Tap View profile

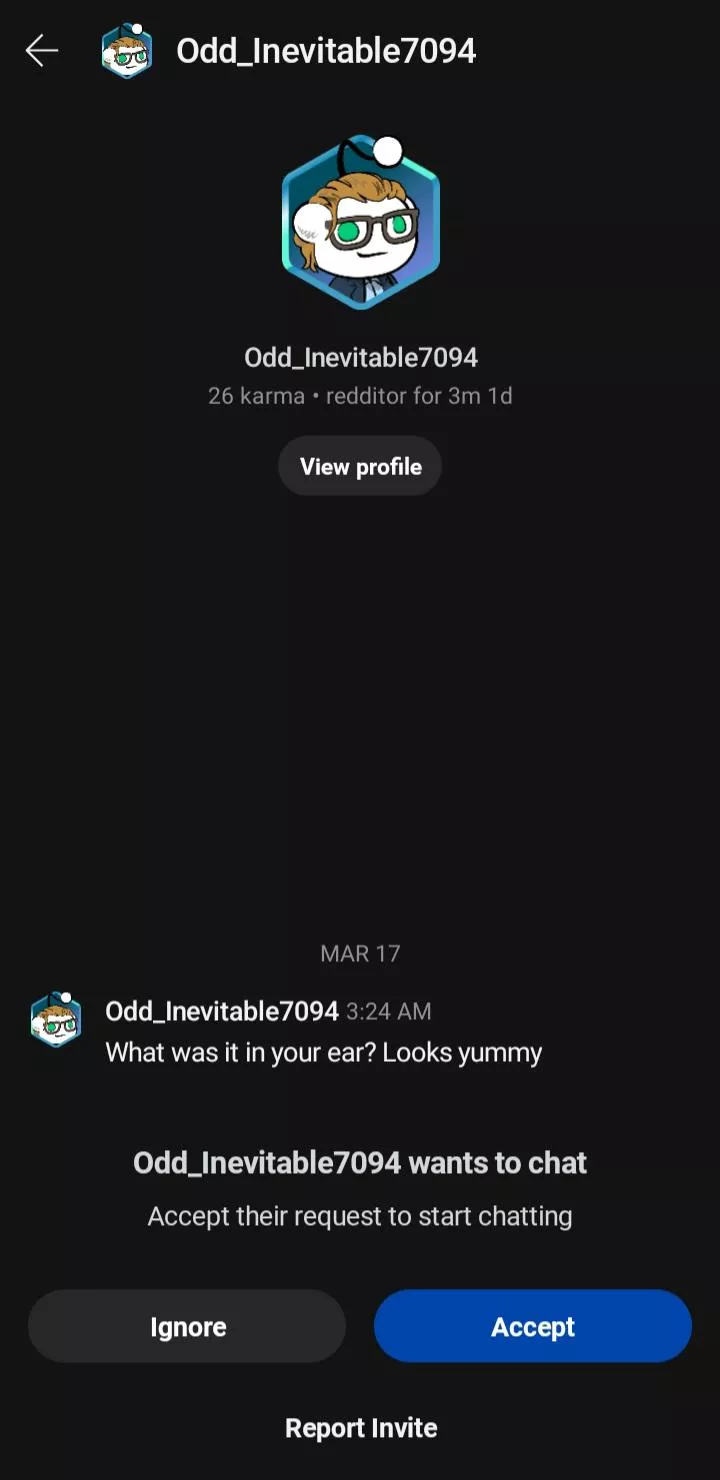pyautogui.click(x=359, y=465)
